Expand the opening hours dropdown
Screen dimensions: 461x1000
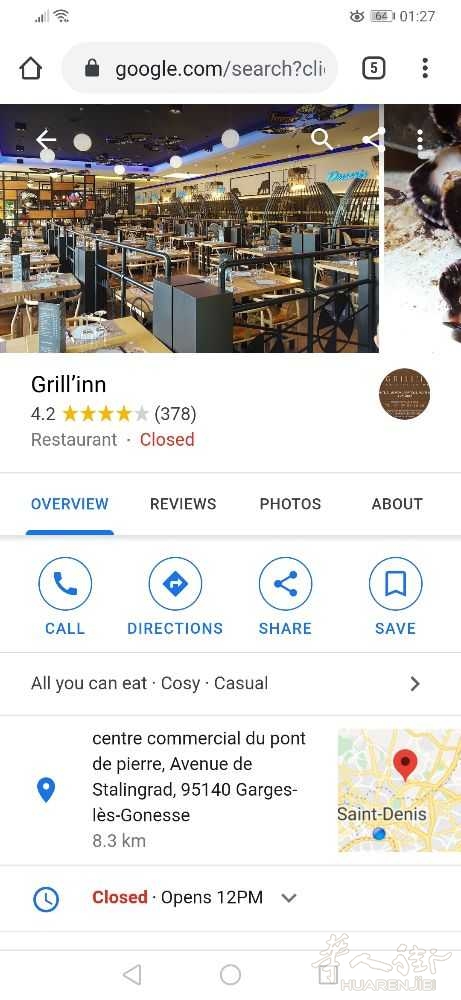(289, 898)
